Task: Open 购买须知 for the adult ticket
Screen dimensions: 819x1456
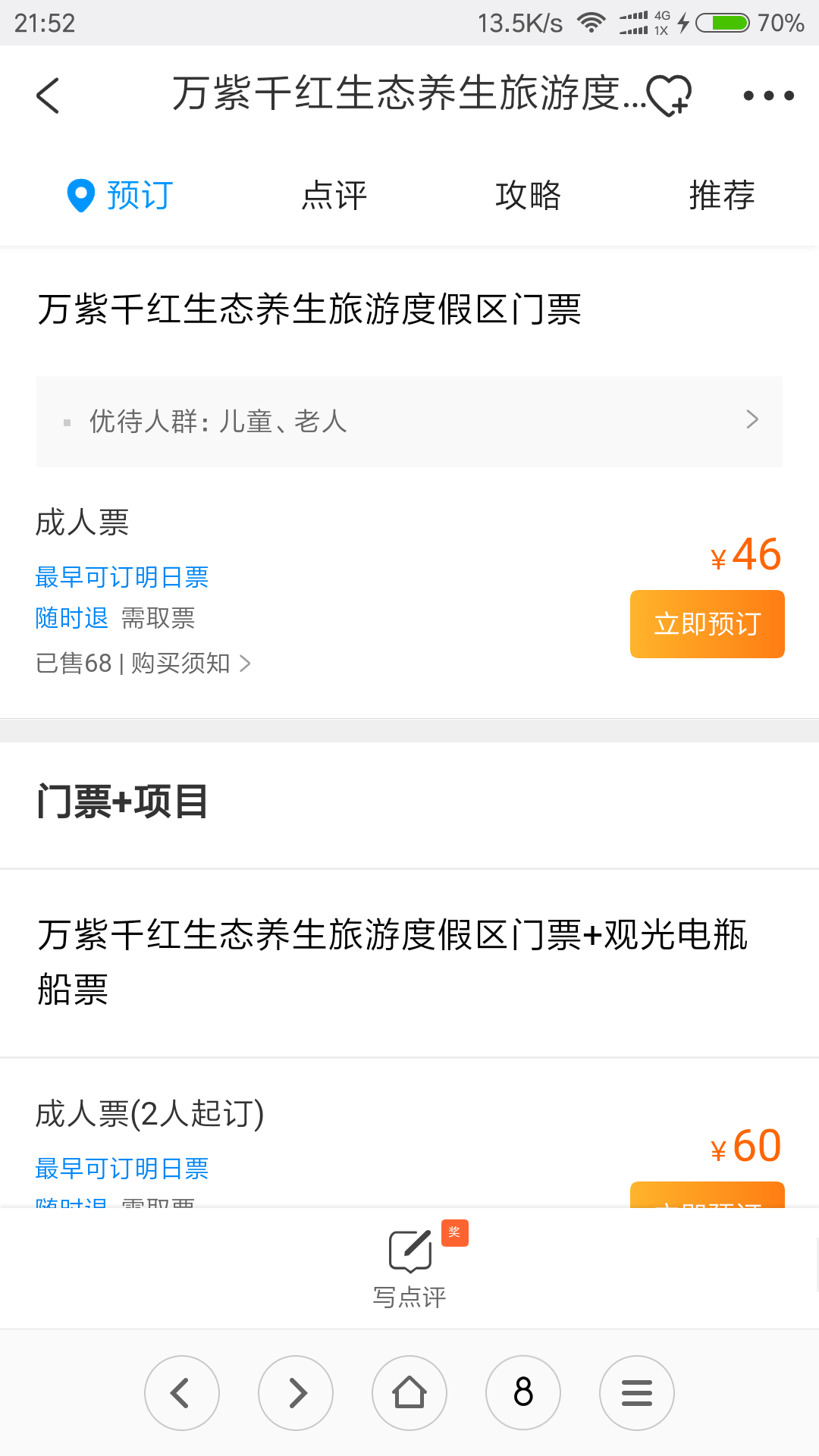Action: tap(191, 664)
